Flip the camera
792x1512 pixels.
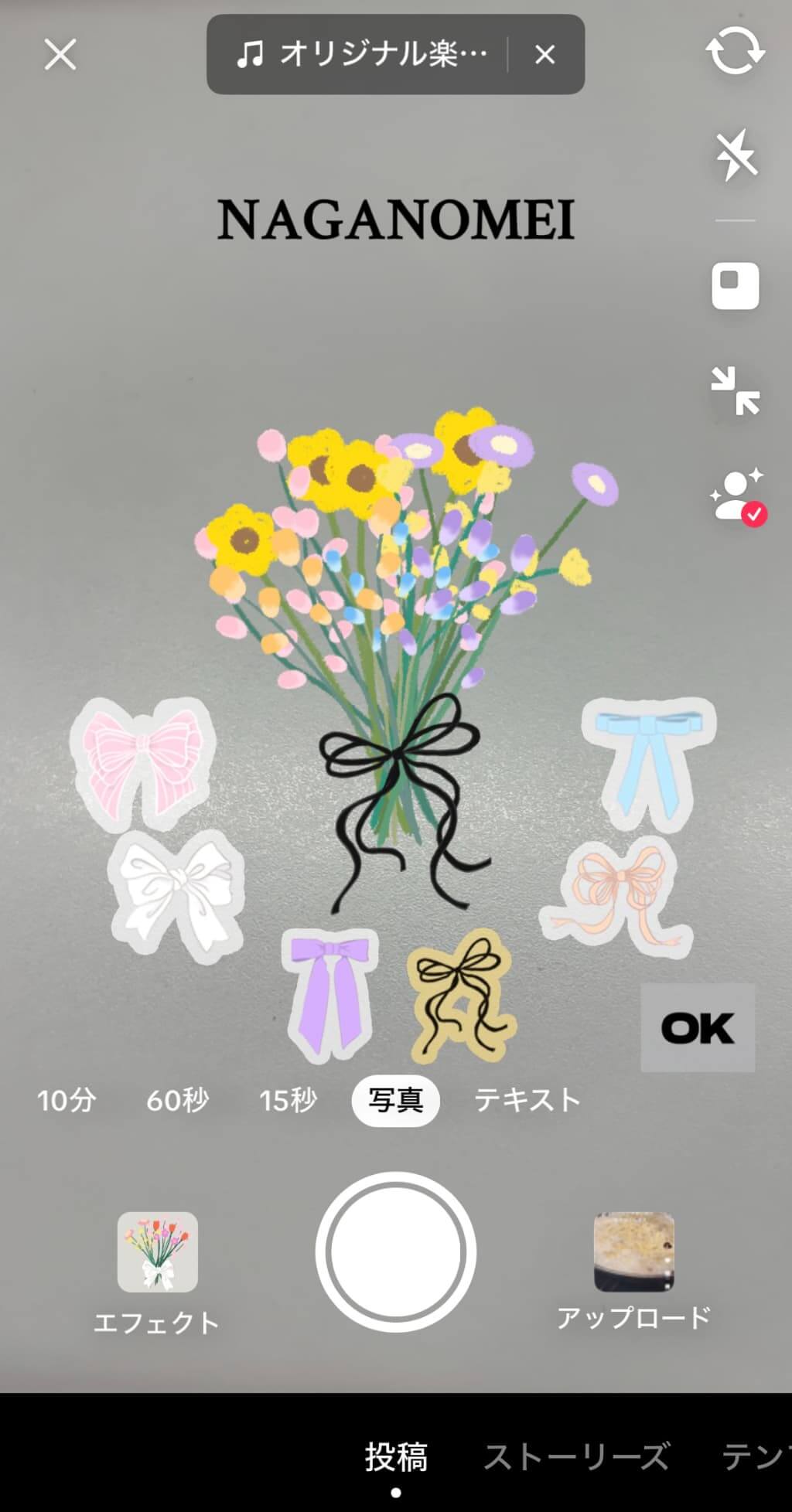(735, 52)
